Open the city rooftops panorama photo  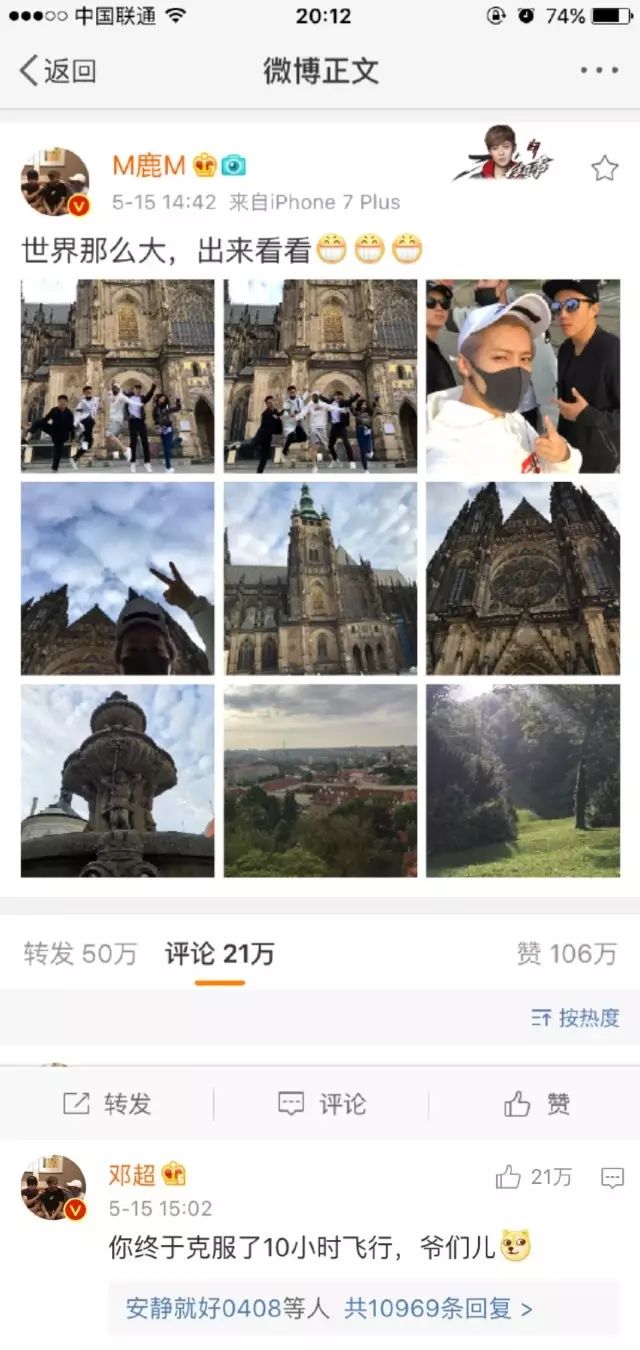click(x=320, y=780)
